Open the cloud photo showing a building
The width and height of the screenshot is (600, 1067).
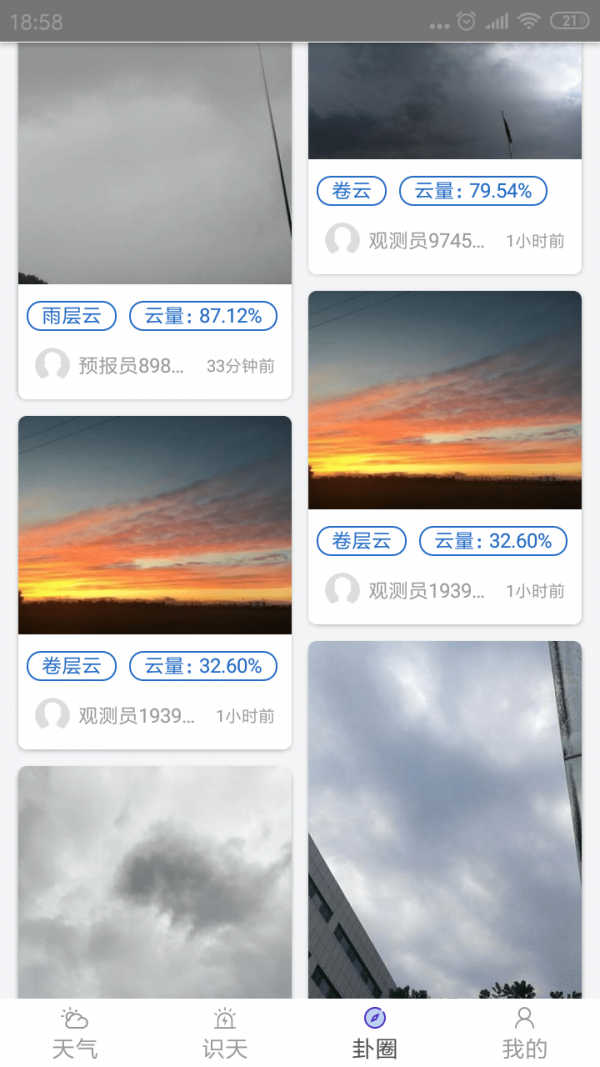pos(445,820)
